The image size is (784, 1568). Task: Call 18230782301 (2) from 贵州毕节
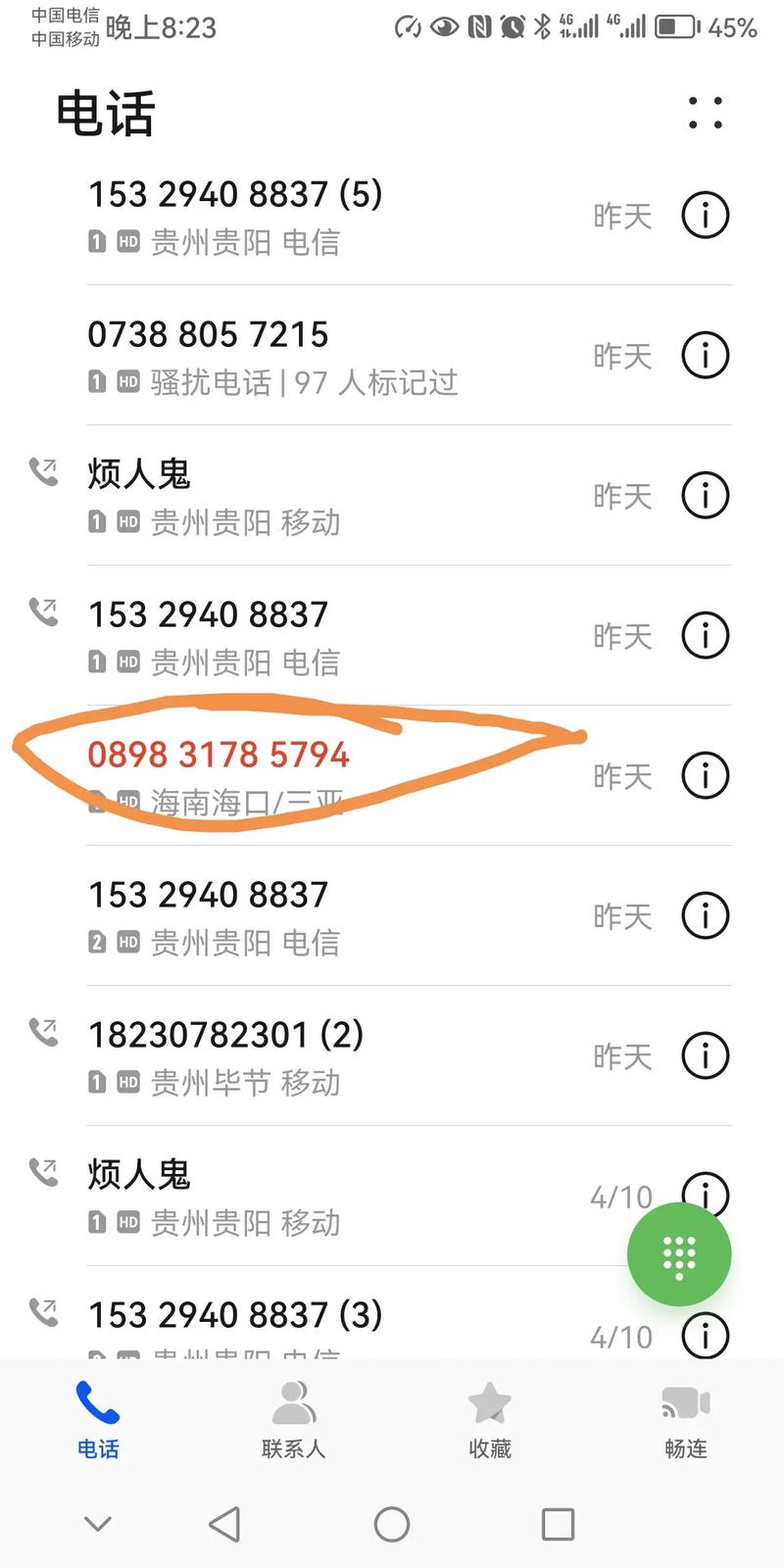tap(294, 1055)
